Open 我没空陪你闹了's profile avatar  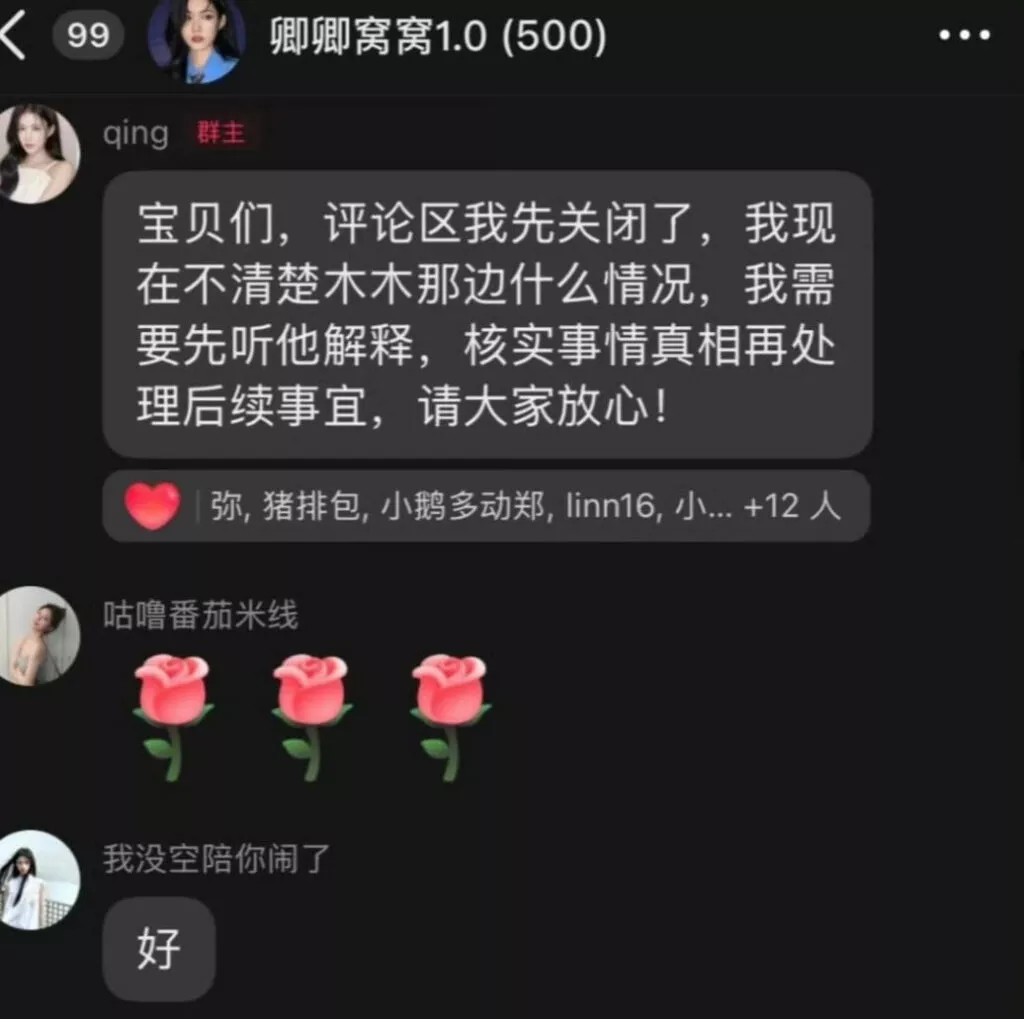click(36, 880)
